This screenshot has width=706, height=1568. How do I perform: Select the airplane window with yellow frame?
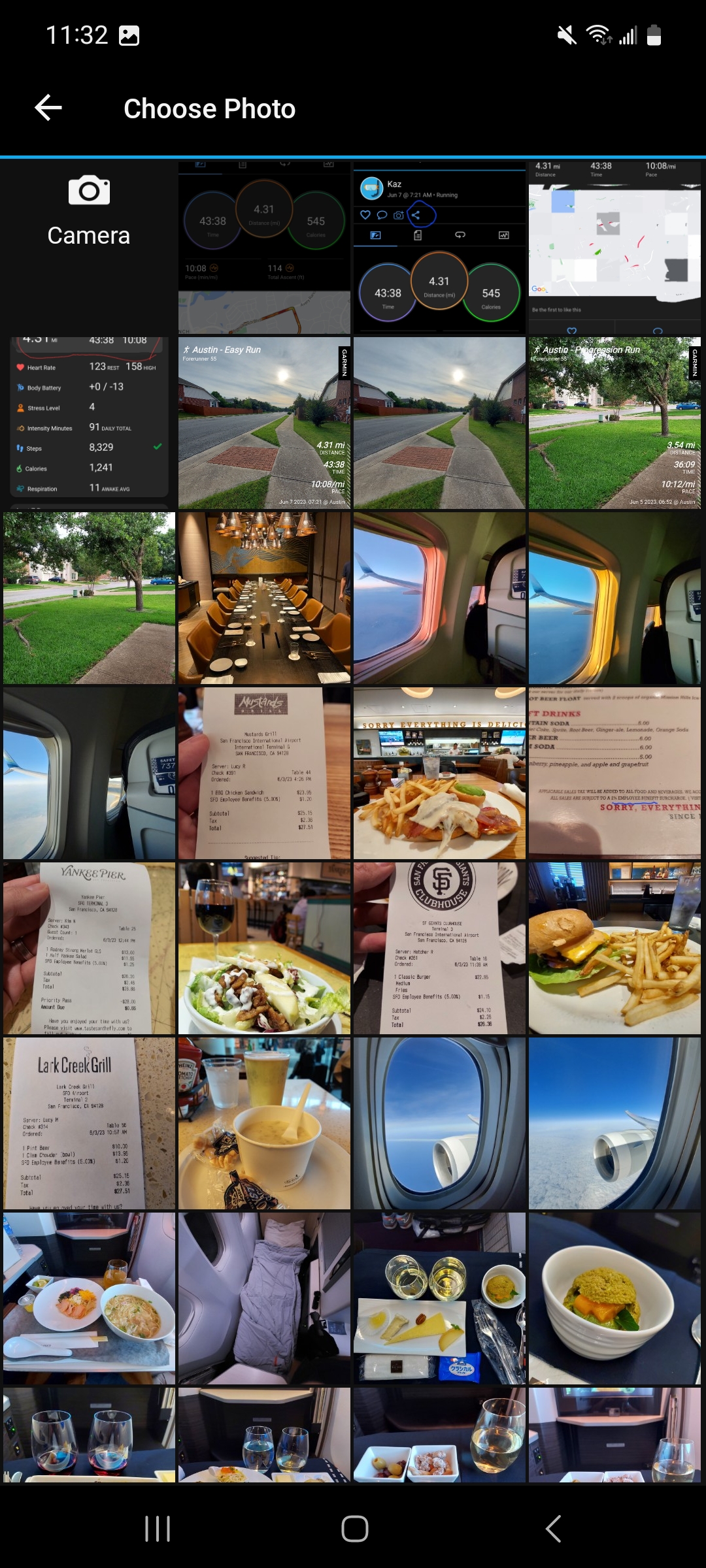(614, 598)
